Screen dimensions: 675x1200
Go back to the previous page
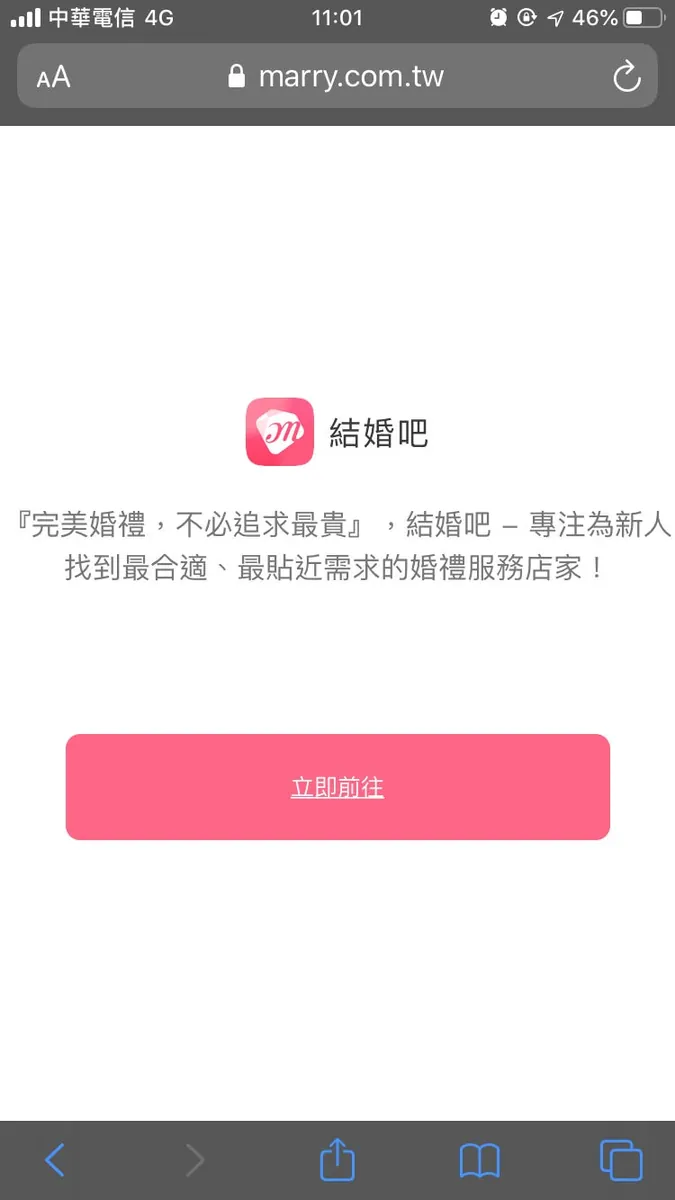point(55,1160)
